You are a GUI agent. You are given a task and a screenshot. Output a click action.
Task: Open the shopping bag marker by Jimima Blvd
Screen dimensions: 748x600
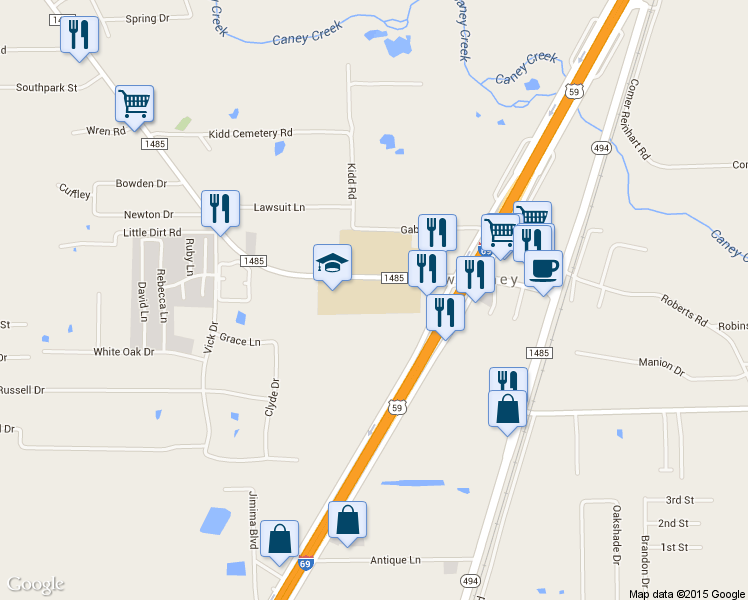click(x=280, y=538)
